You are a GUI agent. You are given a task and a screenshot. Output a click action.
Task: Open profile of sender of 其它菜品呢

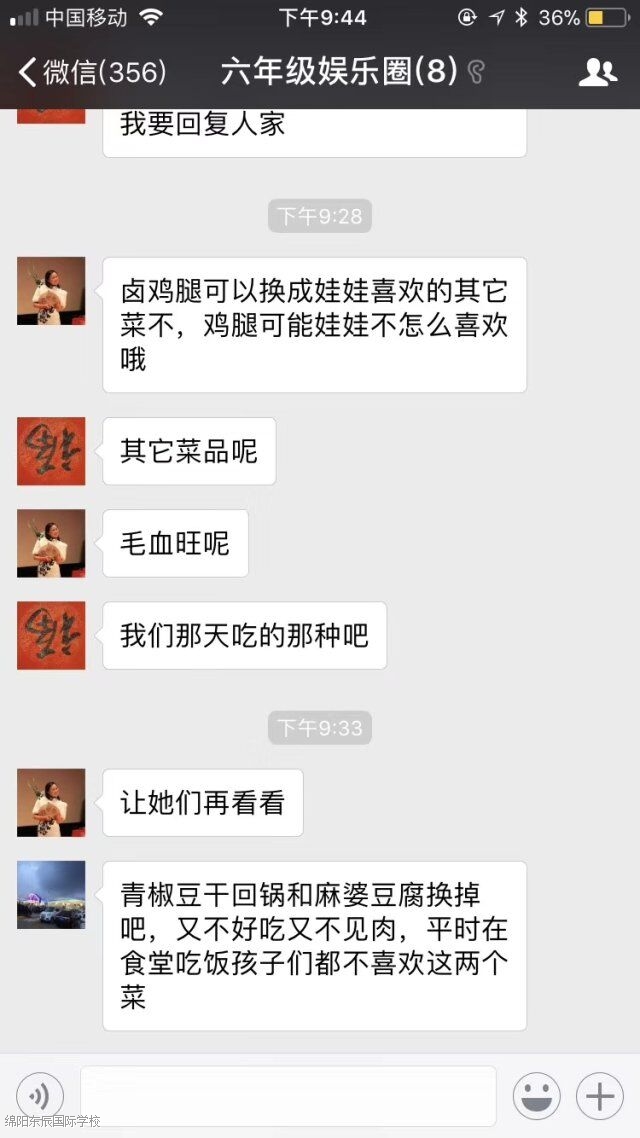pyautogui.click(x=51, y=451)
